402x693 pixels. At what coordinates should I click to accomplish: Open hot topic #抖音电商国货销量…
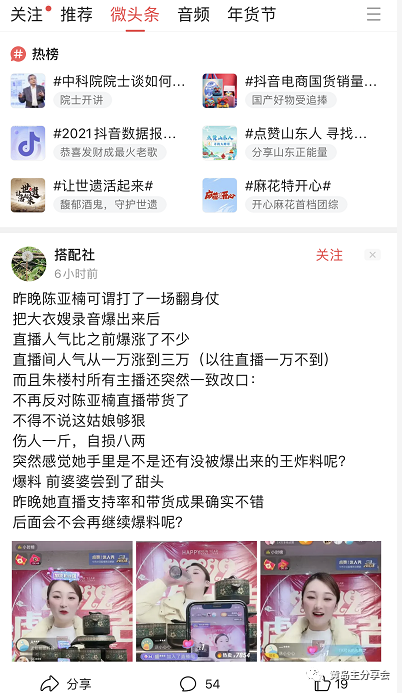coord(290,90)
